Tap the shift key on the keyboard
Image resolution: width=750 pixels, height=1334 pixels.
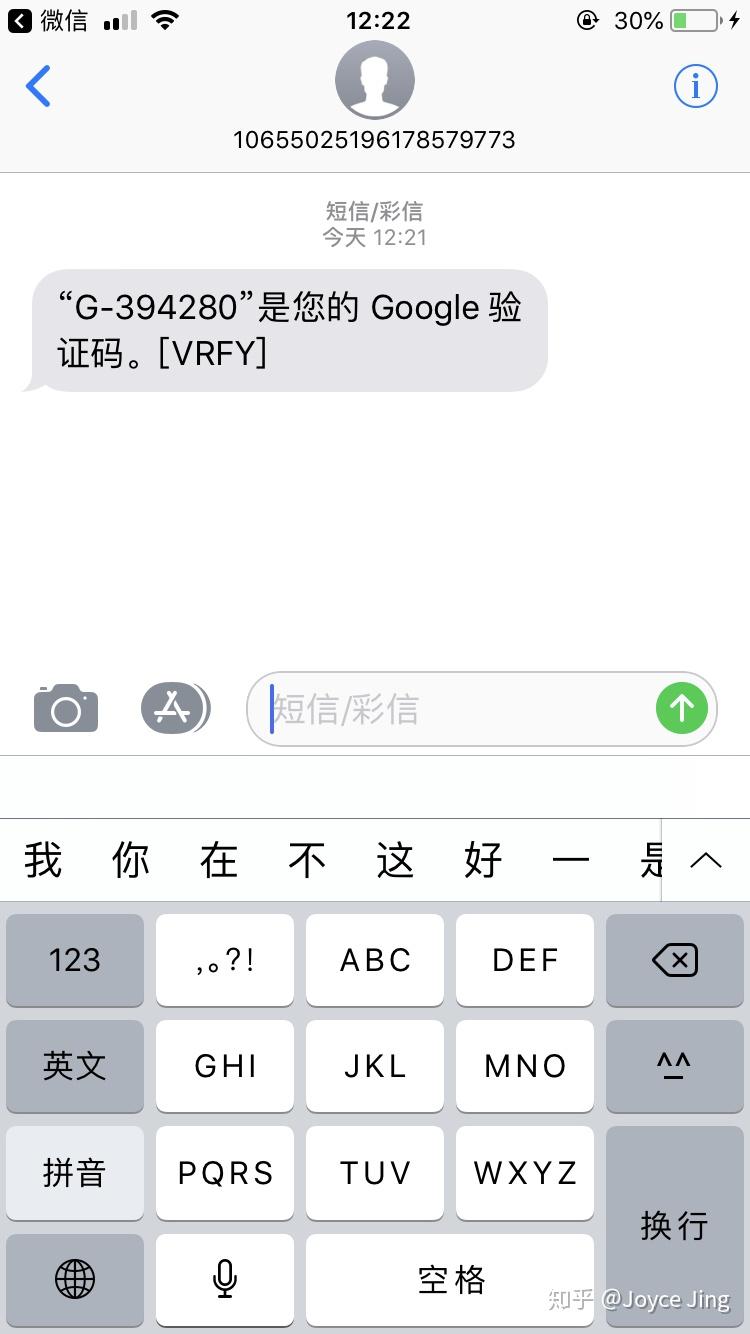675,1066
